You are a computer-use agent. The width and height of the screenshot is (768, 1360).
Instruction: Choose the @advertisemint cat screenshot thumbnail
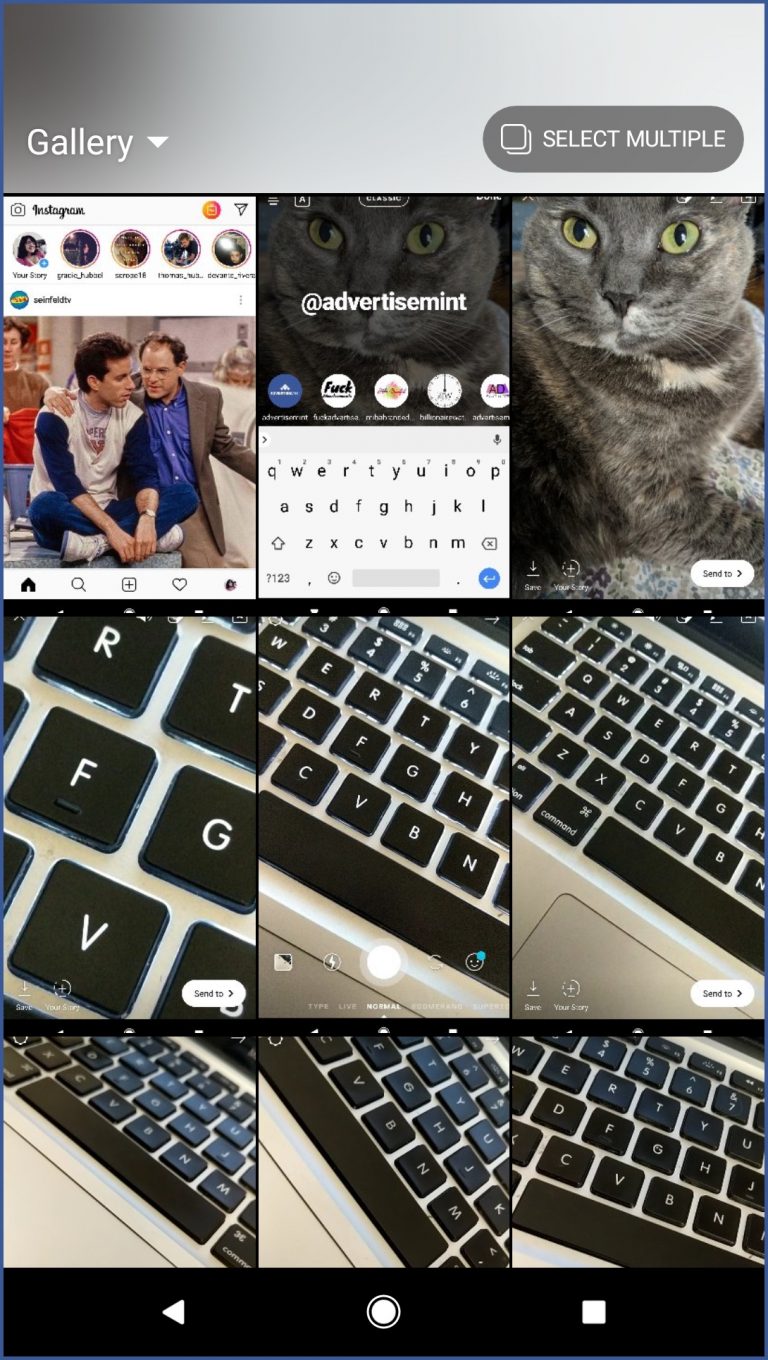coord(384,397)
